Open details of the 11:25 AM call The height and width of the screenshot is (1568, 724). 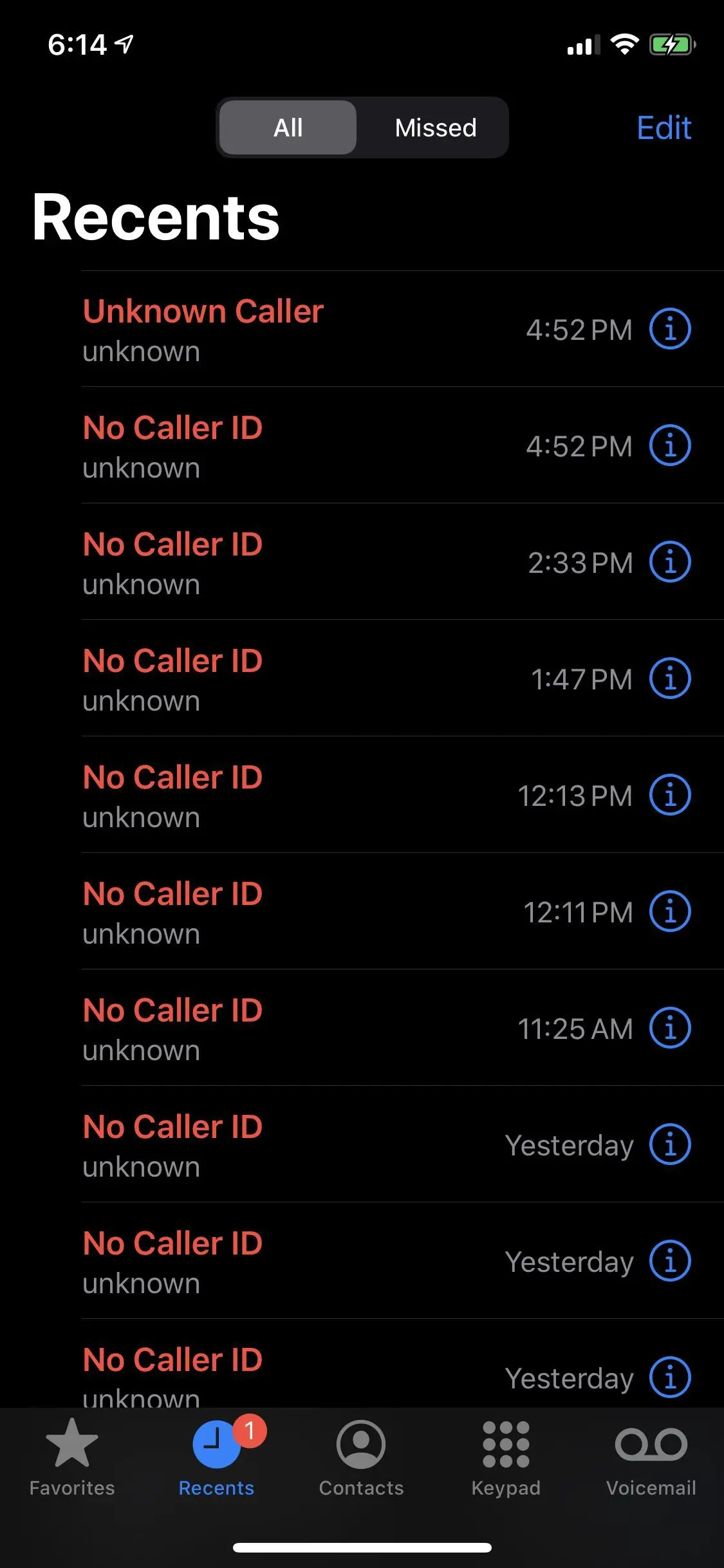(x=669, y=1028)
